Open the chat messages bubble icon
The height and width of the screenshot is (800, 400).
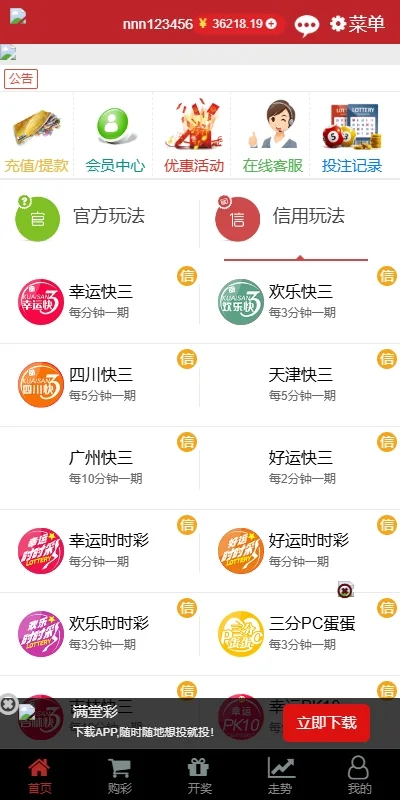tap(307, 24)
